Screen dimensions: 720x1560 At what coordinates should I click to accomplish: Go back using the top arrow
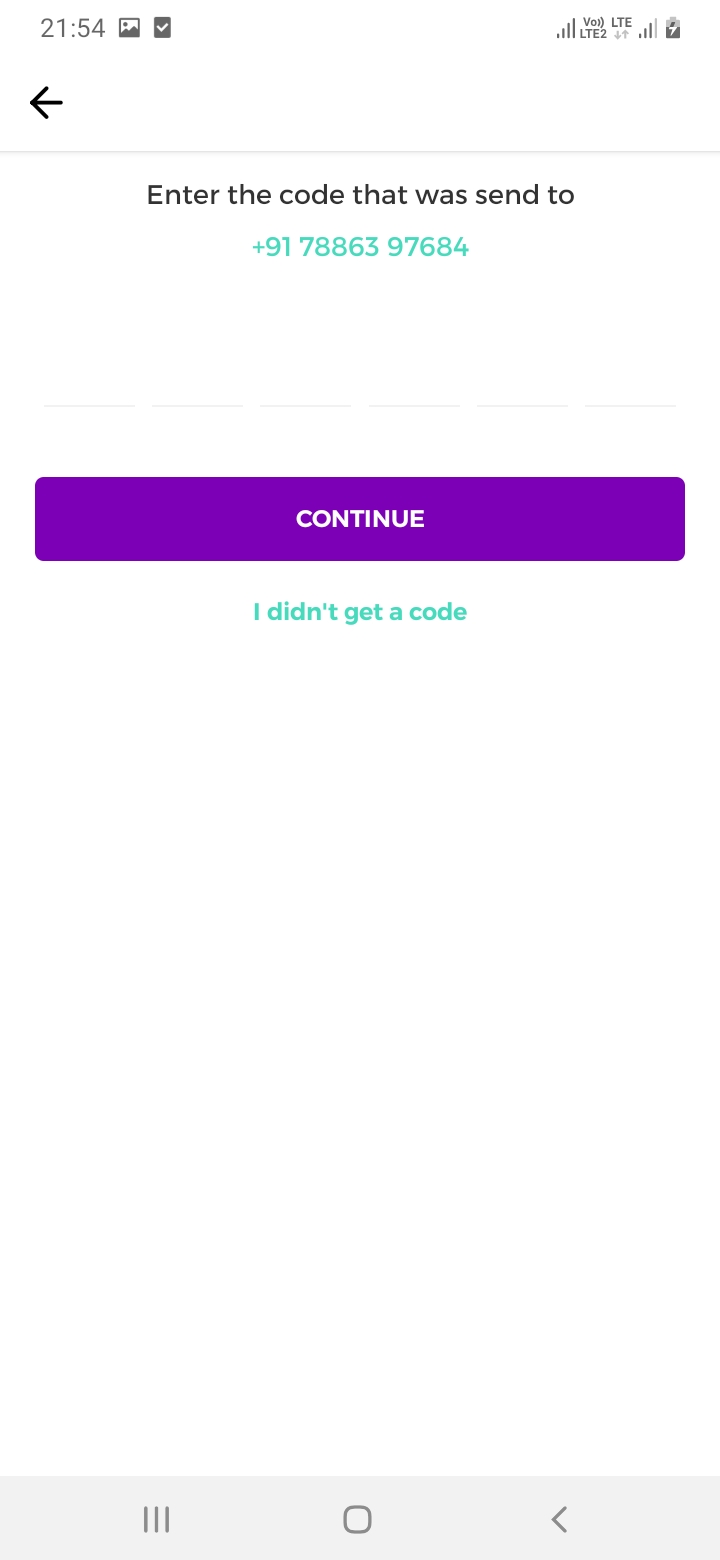pos(46,102)
